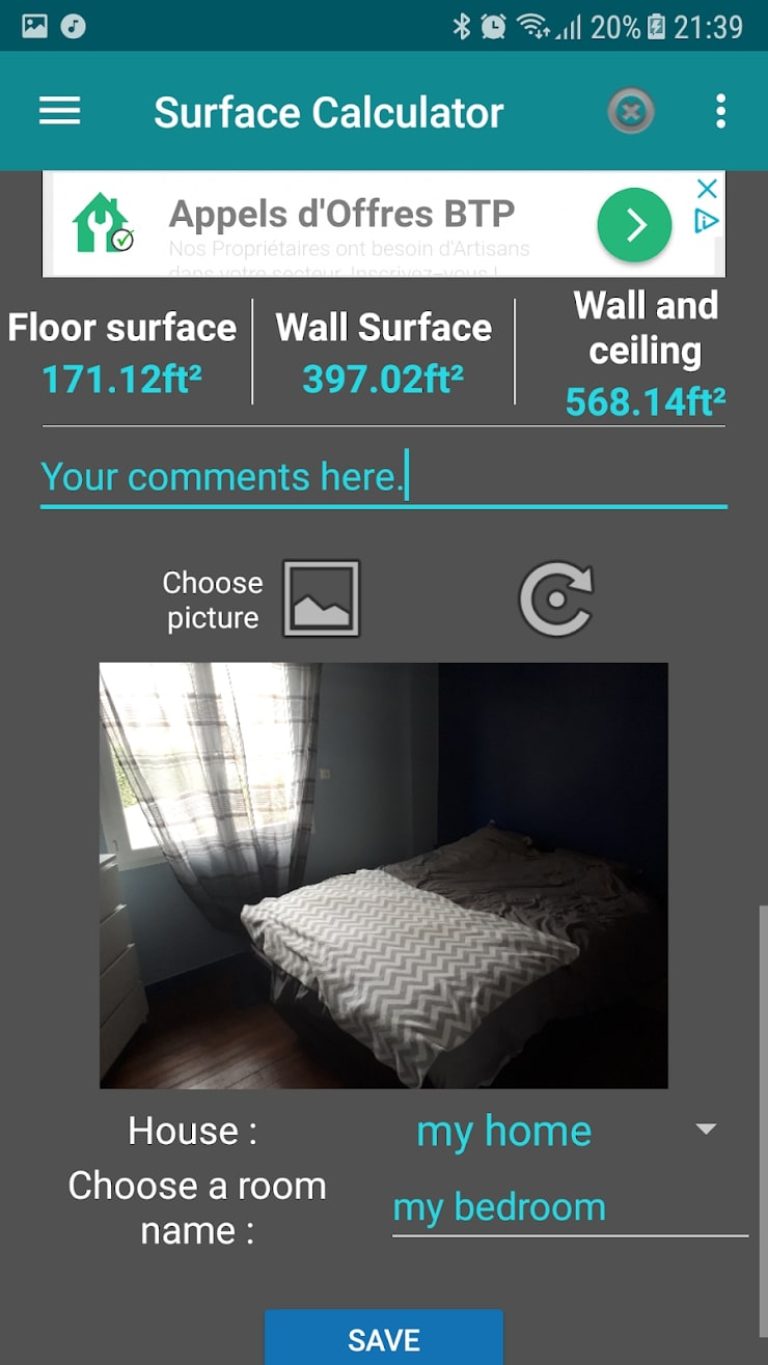The image size is (768, 1365).
Task: Open the Appels d'Offres BTP ad link
Action: pyautogui.click(x=343, y=213)
